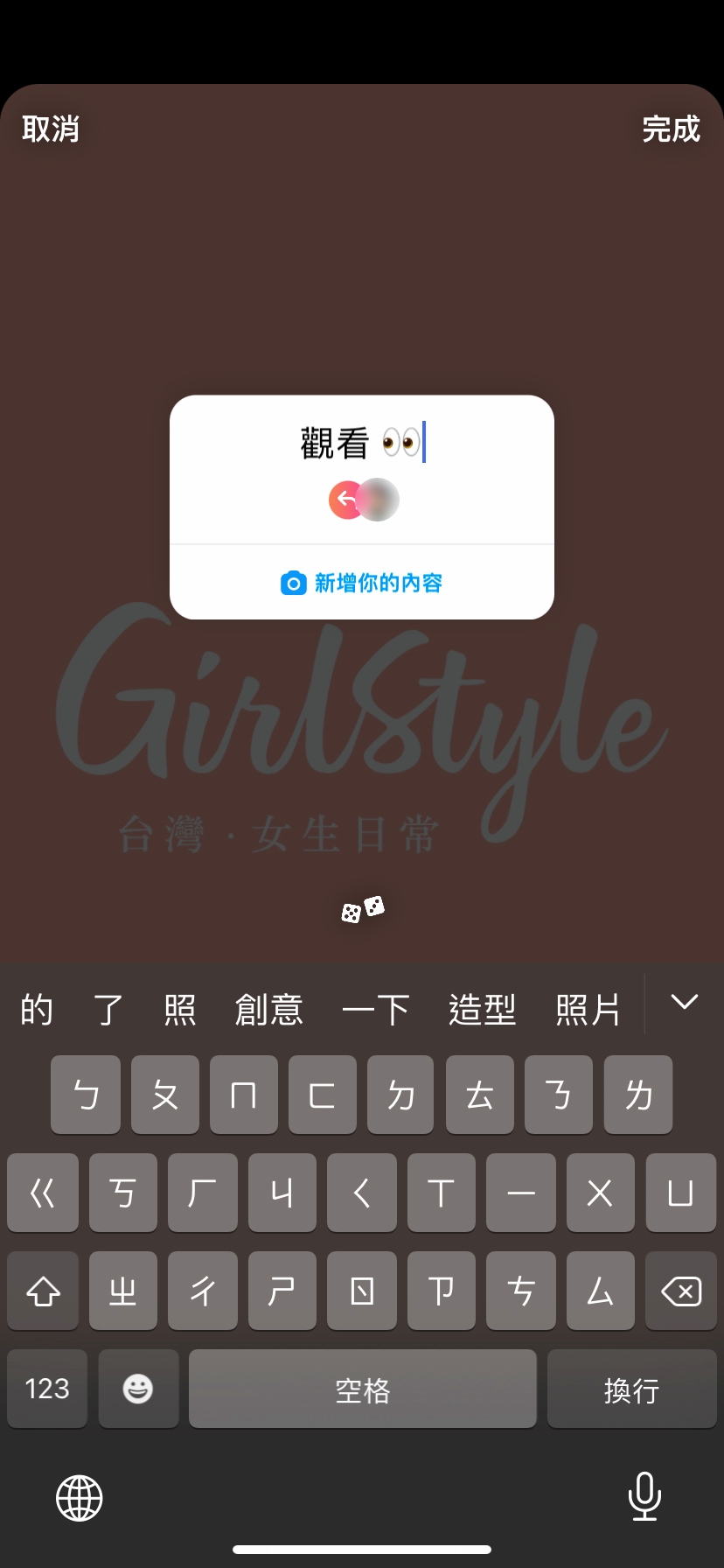Tap the dice icon to shuffle prompt suggestions
Viewport: 724px width, 1568px height.
[x=361, y=910]
